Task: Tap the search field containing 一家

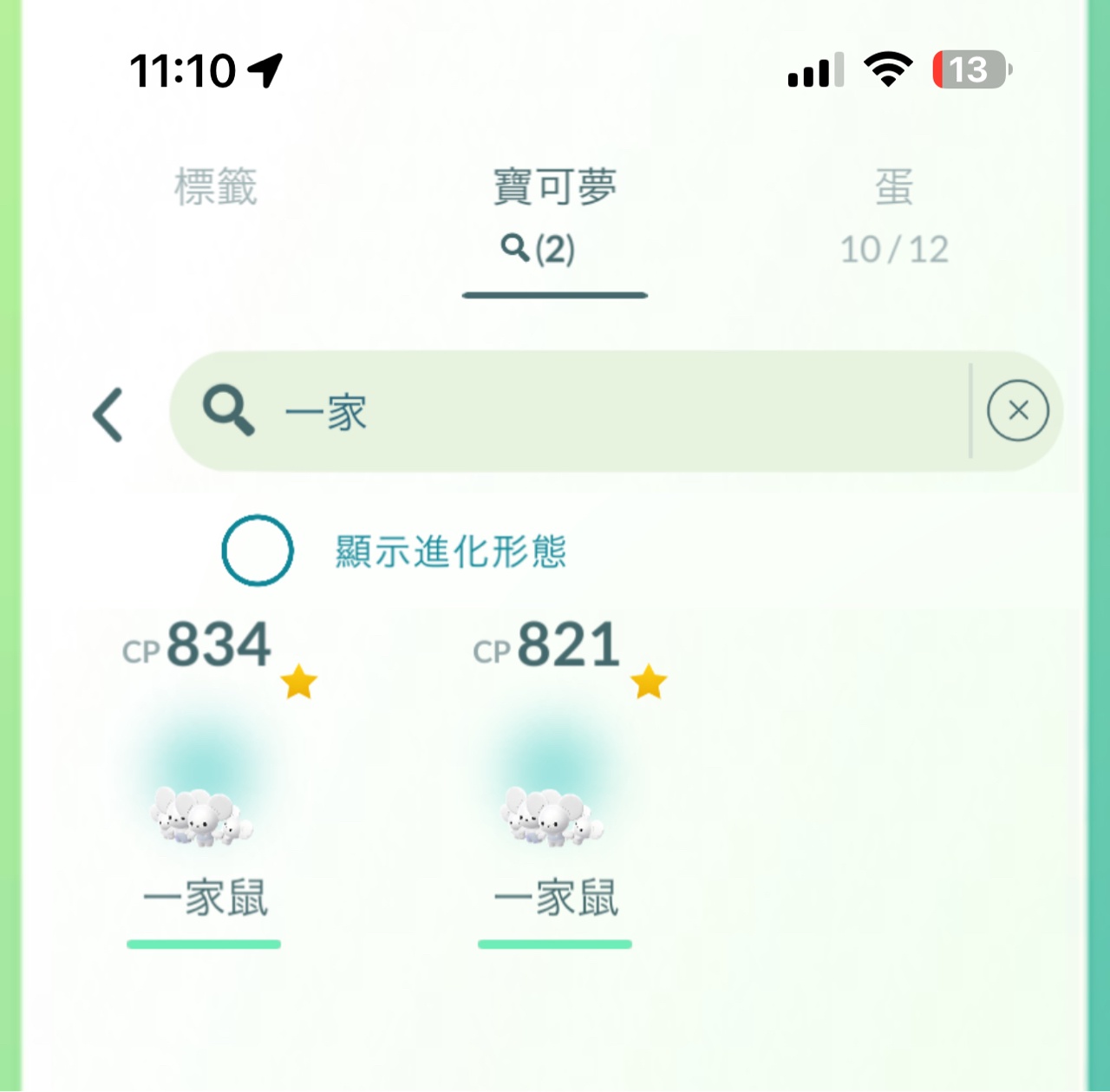Action: coord(607,411)
